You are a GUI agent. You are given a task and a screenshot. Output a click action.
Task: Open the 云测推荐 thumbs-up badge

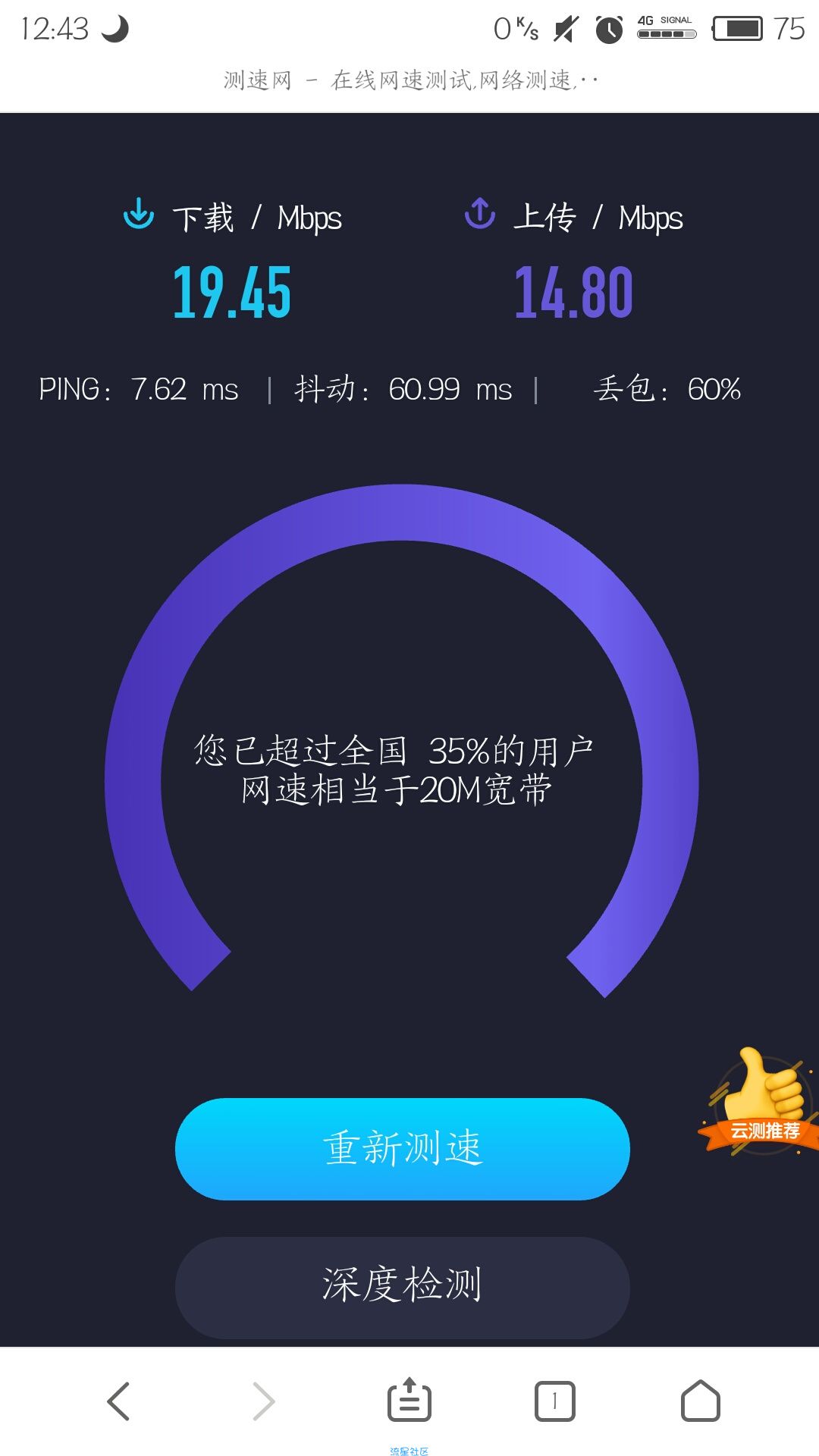click(761, 1102)
